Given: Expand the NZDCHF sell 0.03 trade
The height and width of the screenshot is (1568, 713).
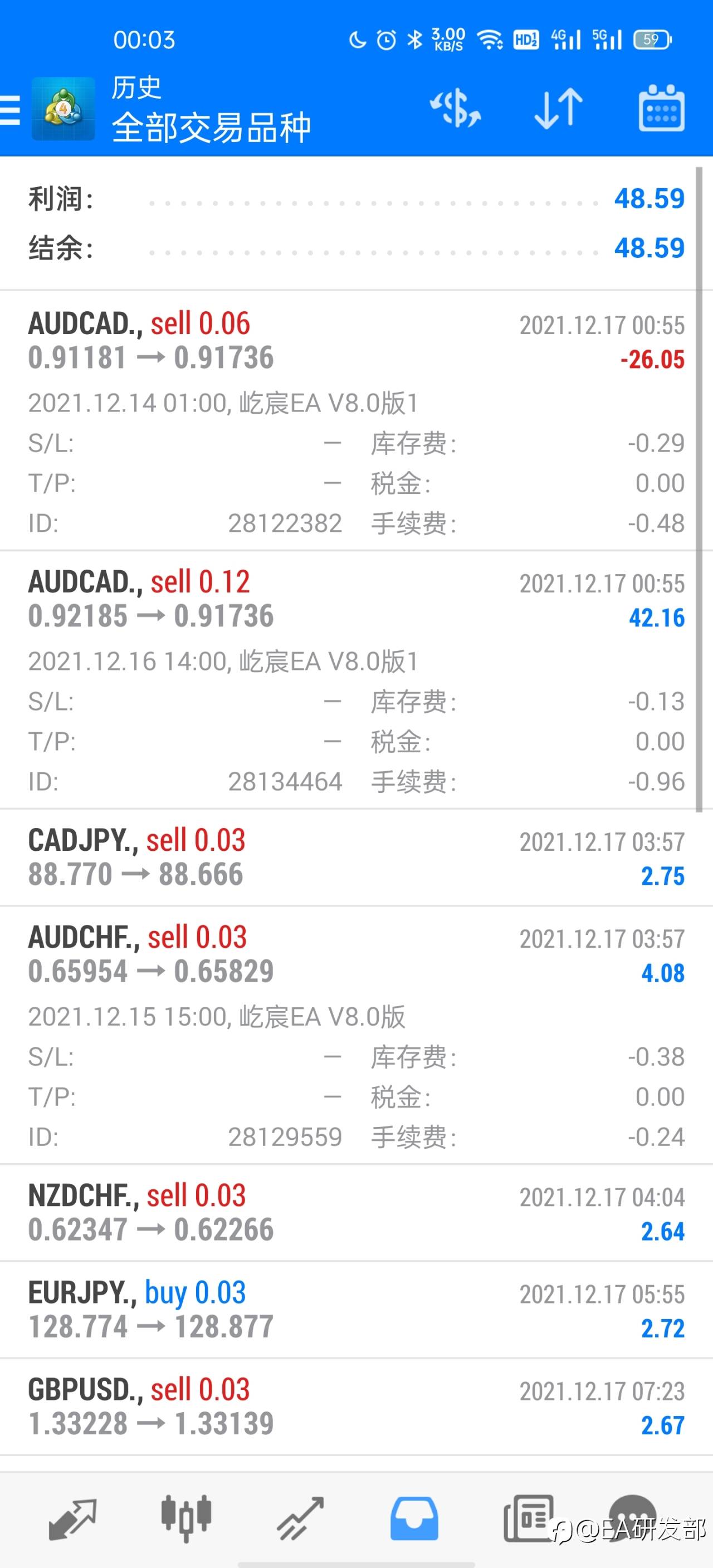Looking at the screenshot, I should pos(356,1213).
